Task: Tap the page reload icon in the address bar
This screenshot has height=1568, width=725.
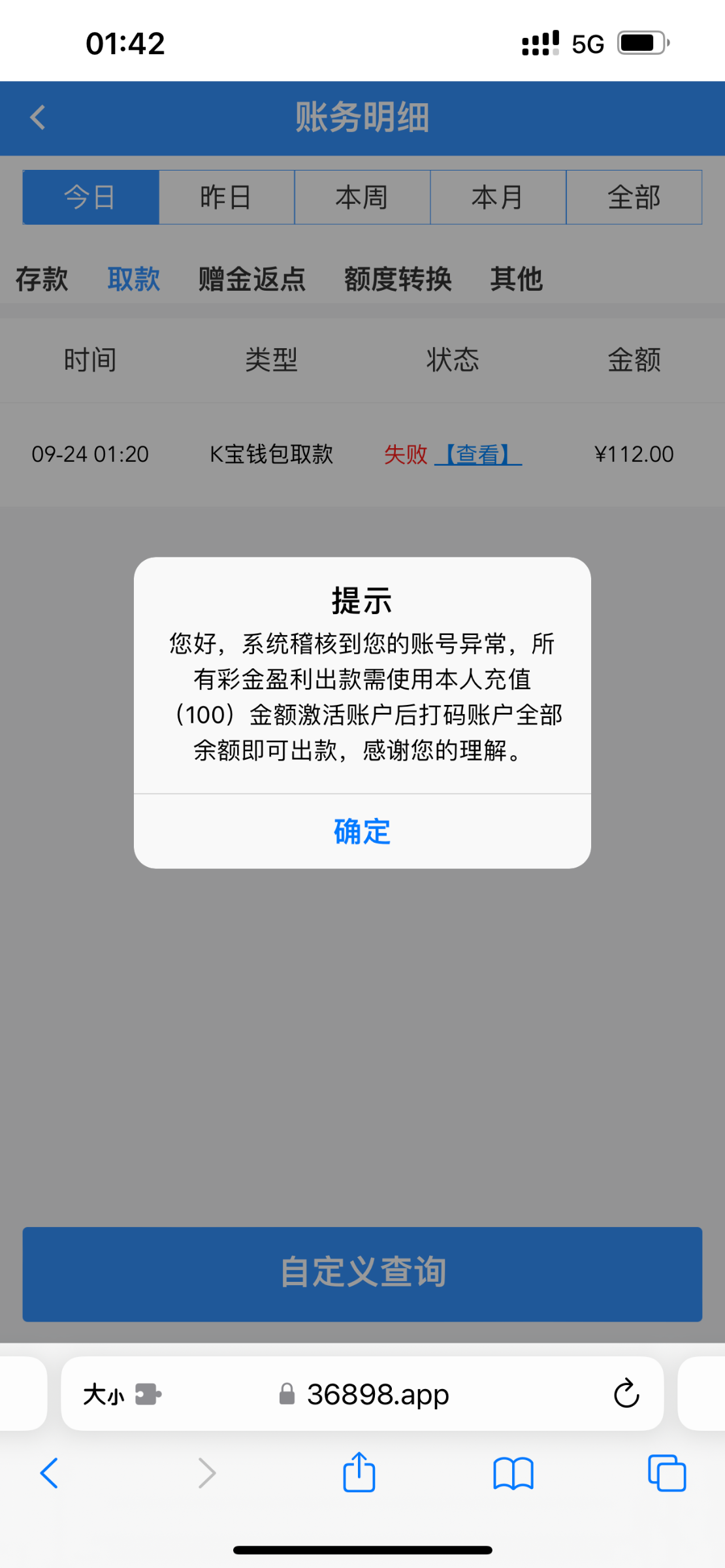Action: (x=626, y=1394)
